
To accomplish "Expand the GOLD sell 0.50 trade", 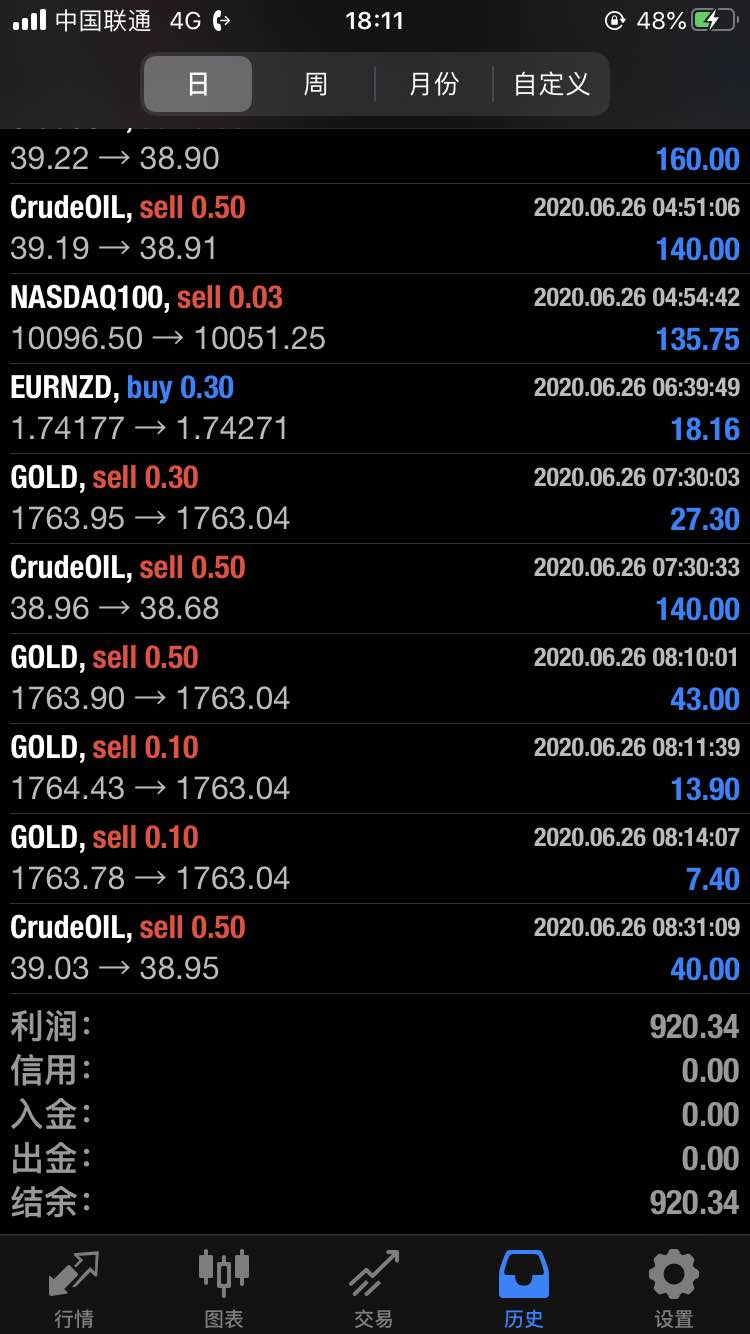I will click(x=375, y=679).
